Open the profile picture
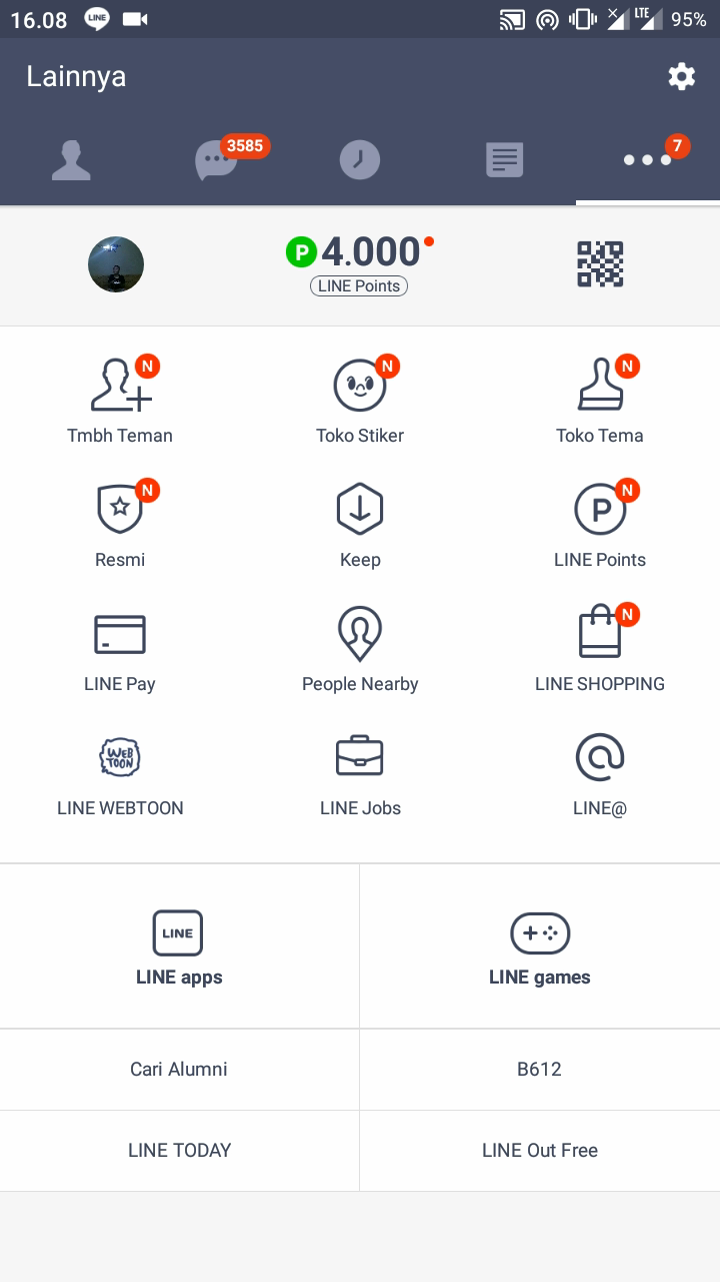Screen dimensions: 720x1282 (x=116, y=265)
